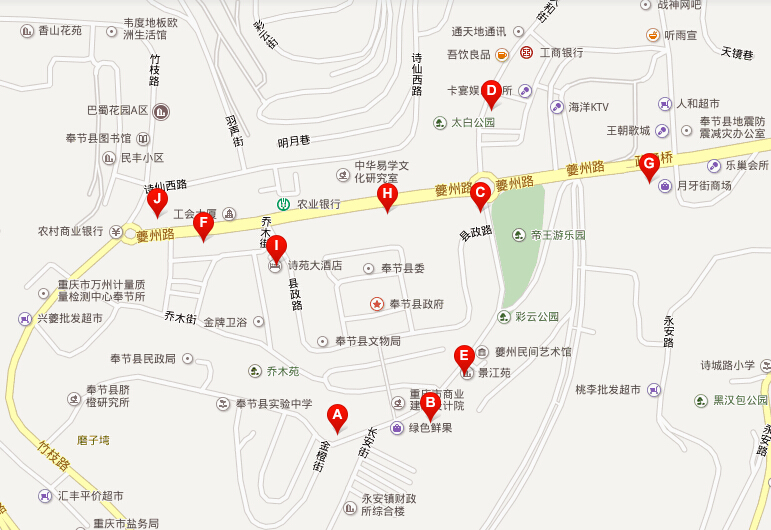The width and height of the screenshot is (771, 530).
Task: Open marker I at 诗苑大酒店
Action: (x=278, y=246)
